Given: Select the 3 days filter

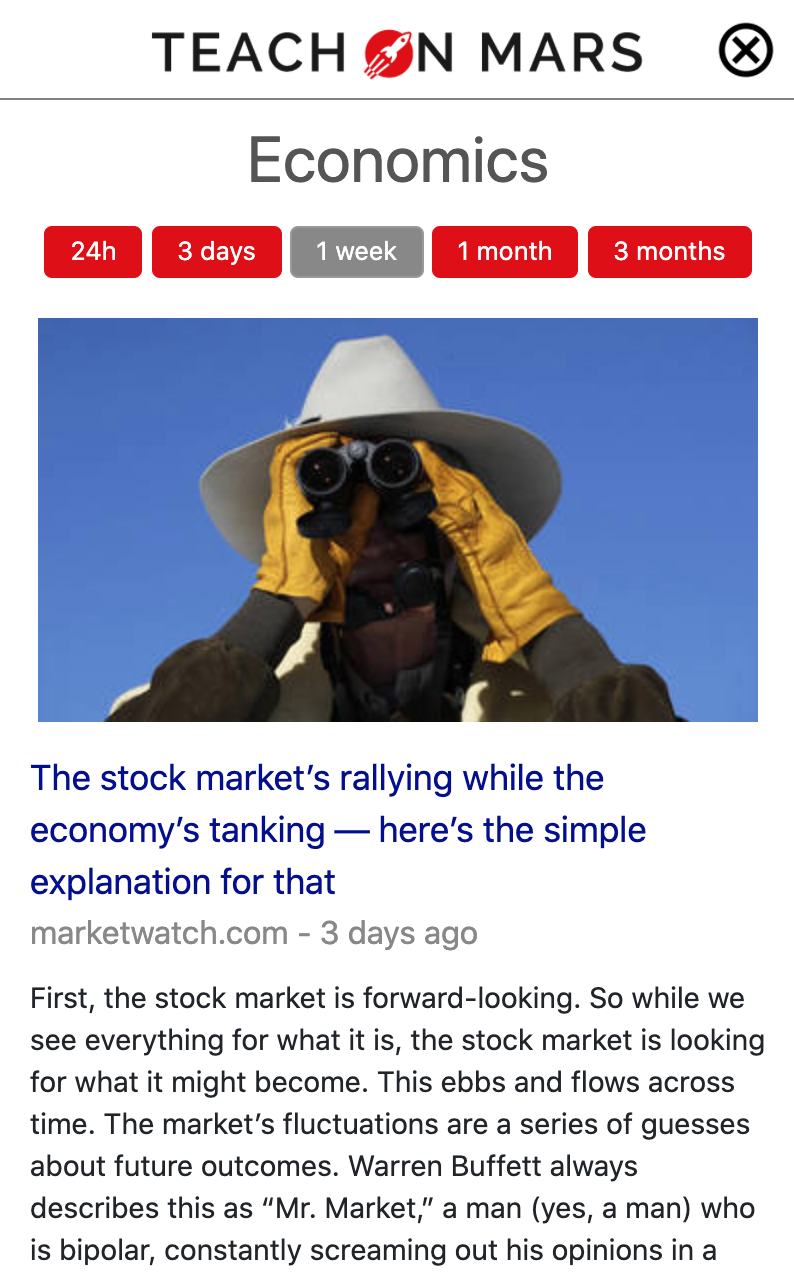Looking at the screenshot, I should tap(216, 251).
